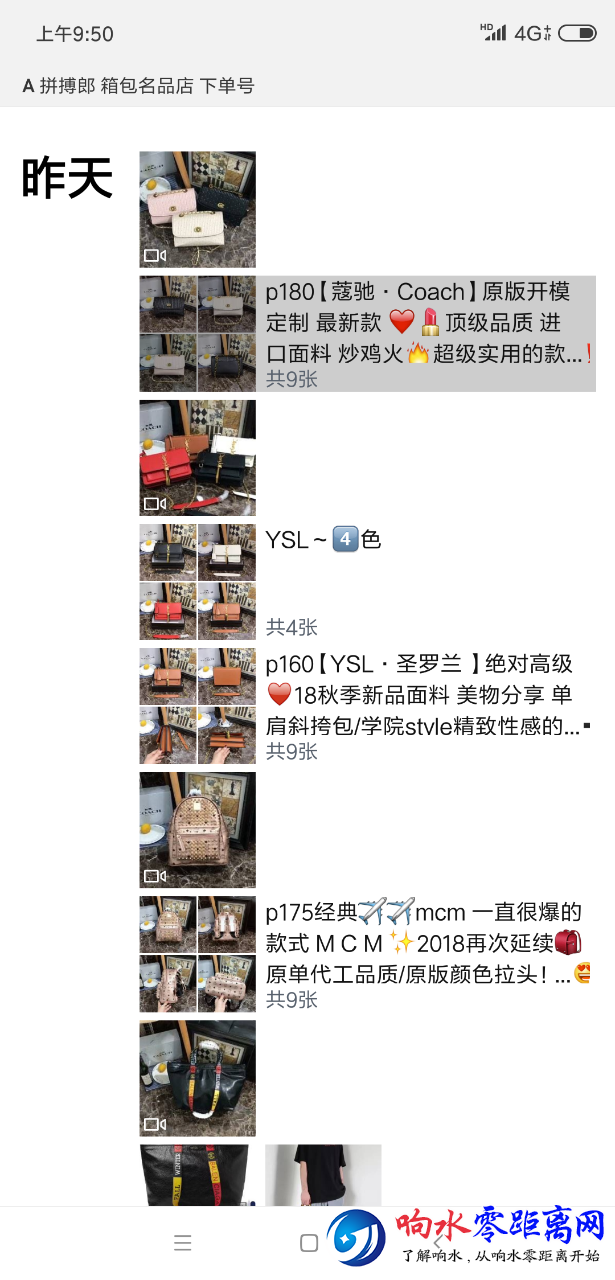Image resolution: width=615 pixels, height=1280 pixels.
Task: Open the black T-shirt model photo
Action: (x=323, y=1175)
